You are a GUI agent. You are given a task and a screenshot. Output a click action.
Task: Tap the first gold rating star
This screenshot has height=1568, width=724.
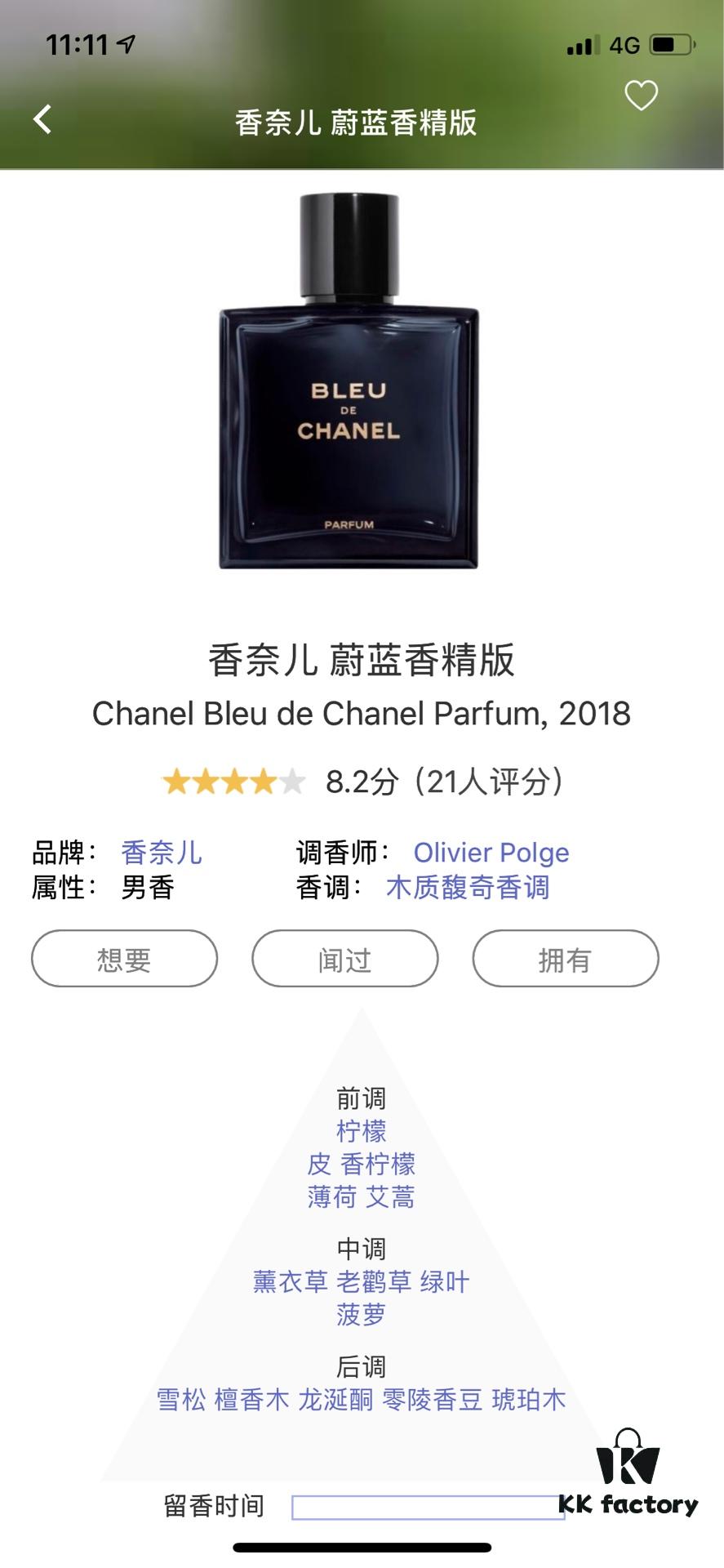(175, 782)
